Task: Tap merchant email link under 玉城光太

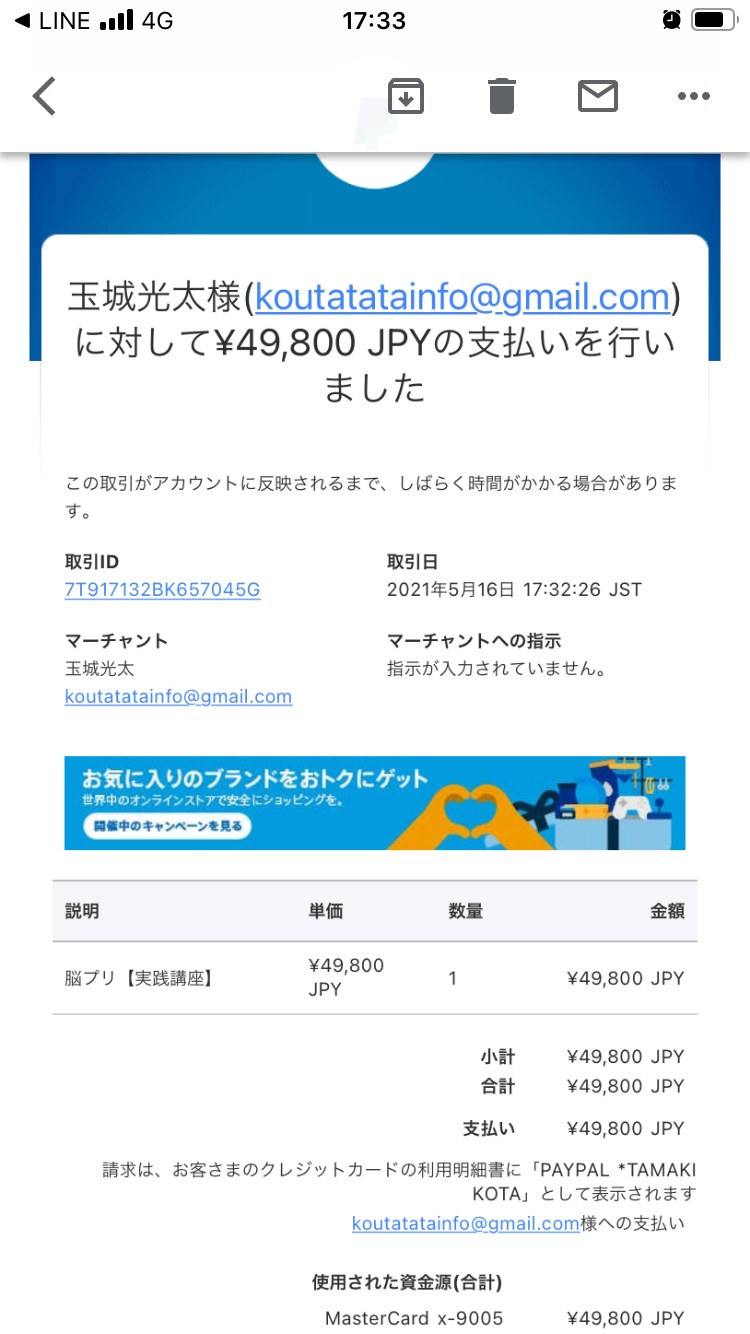Action: (x=178, y=697)
